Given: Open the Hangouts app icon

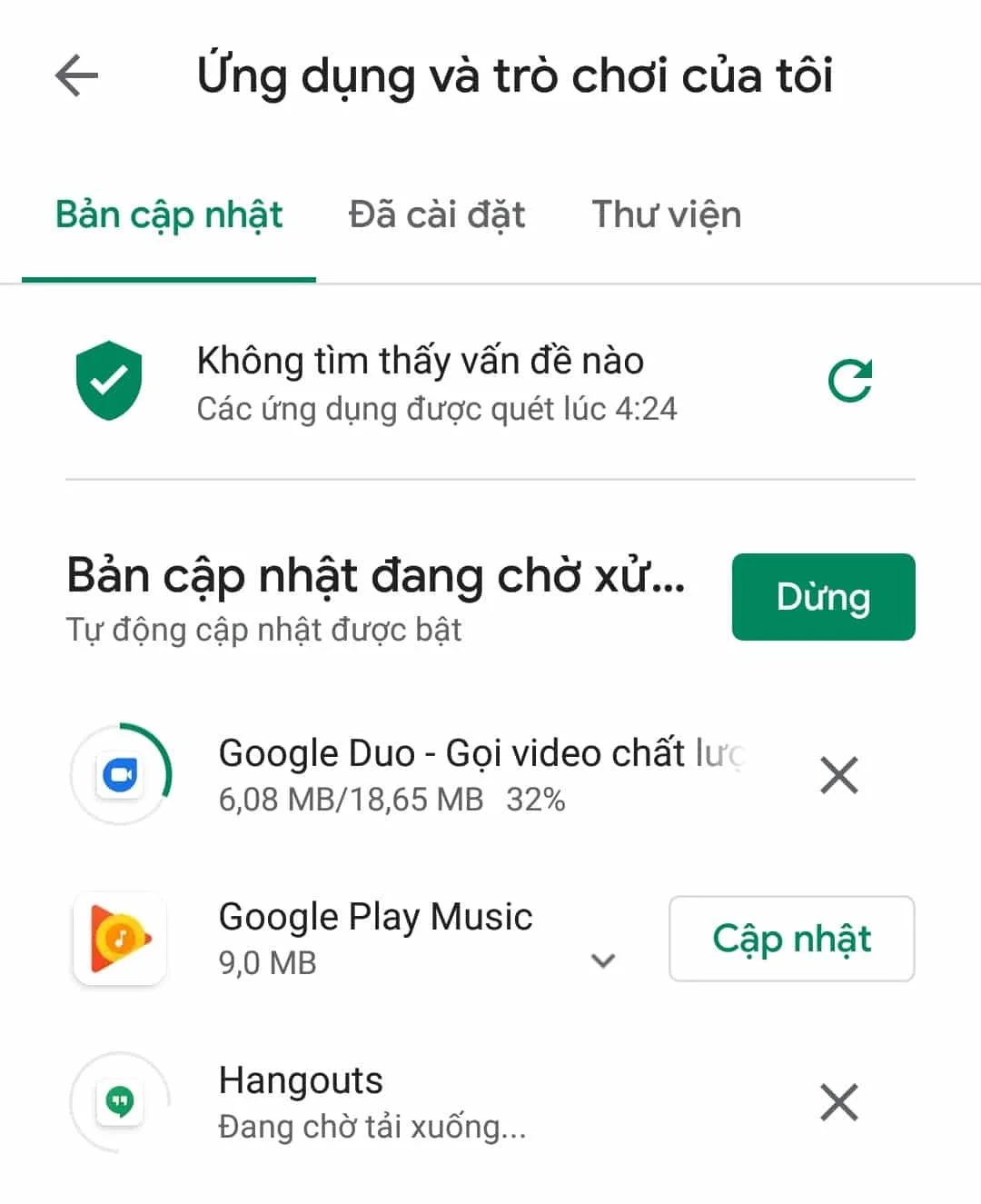Looking at the screenshot, I should click(120, 1102).
